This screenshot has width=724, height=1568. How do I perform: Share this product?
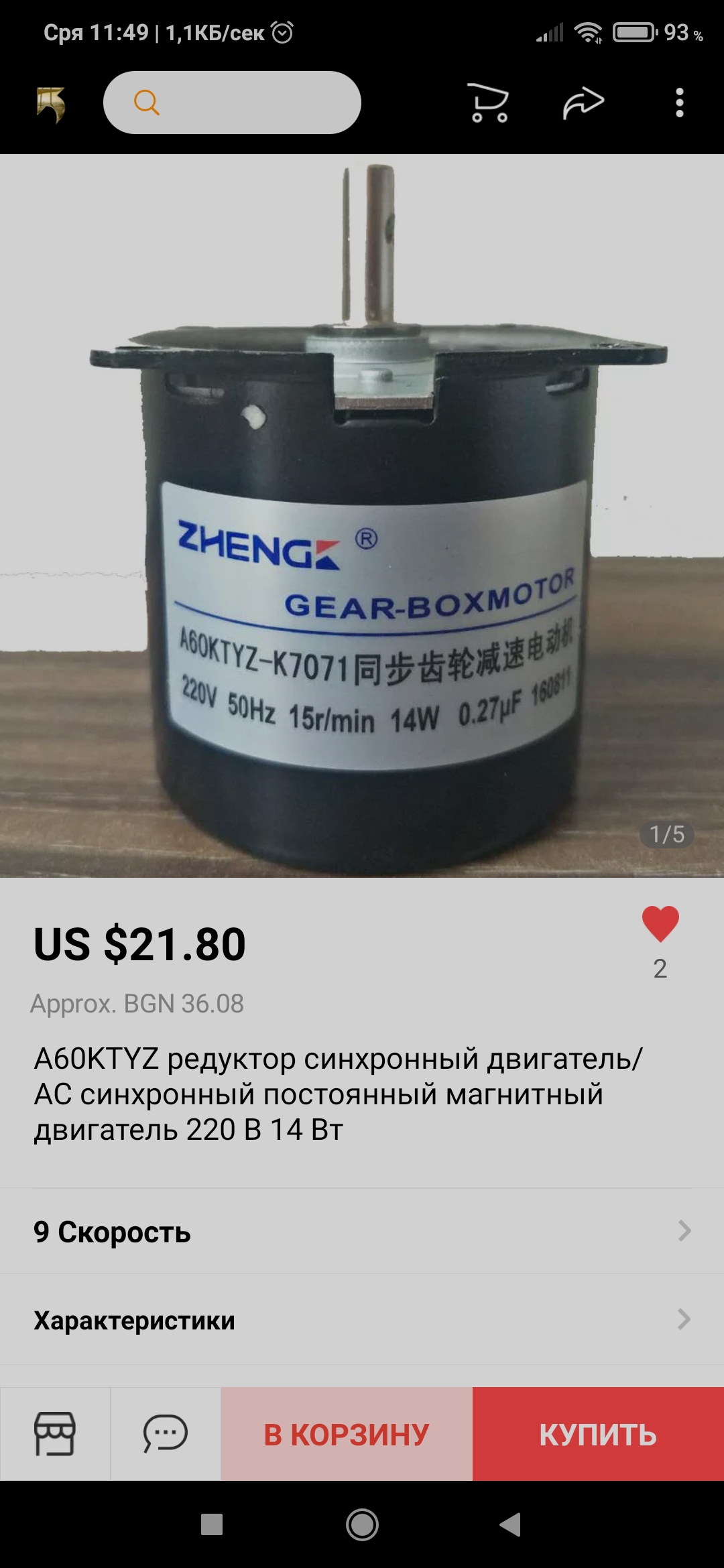coord(583,103)
